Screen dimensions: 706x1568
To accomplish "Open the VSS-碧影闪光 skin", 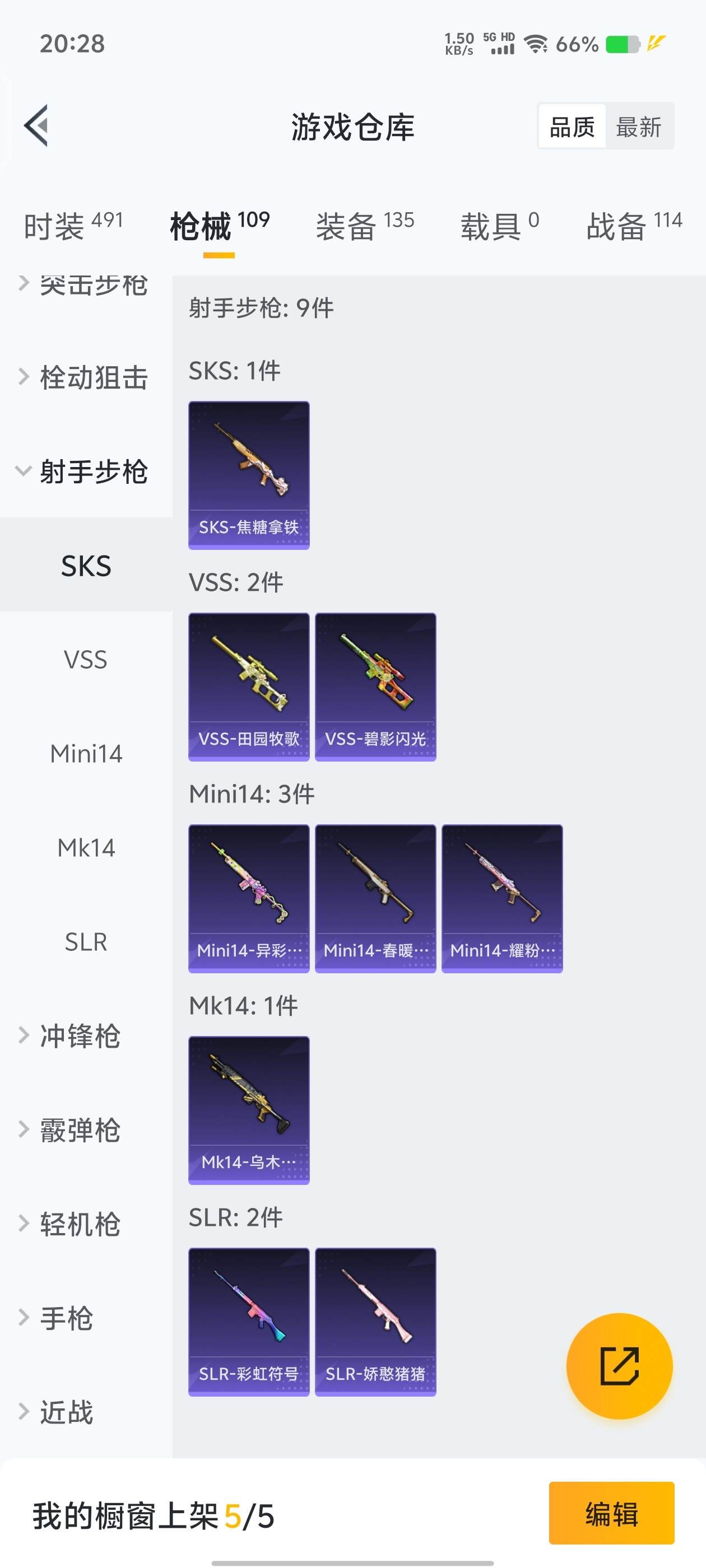I will (x=375, y=687).
